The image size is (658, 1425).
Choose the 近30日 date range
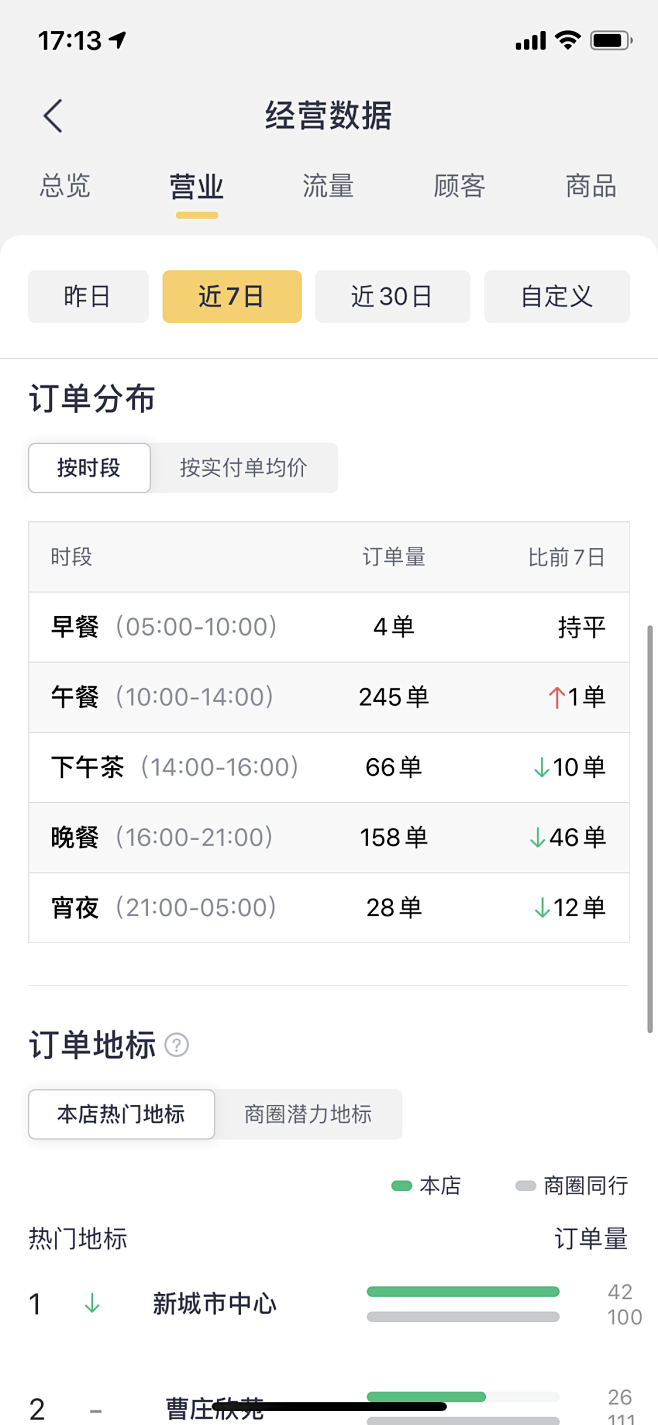pyautogui.click(x=392, y=296)
